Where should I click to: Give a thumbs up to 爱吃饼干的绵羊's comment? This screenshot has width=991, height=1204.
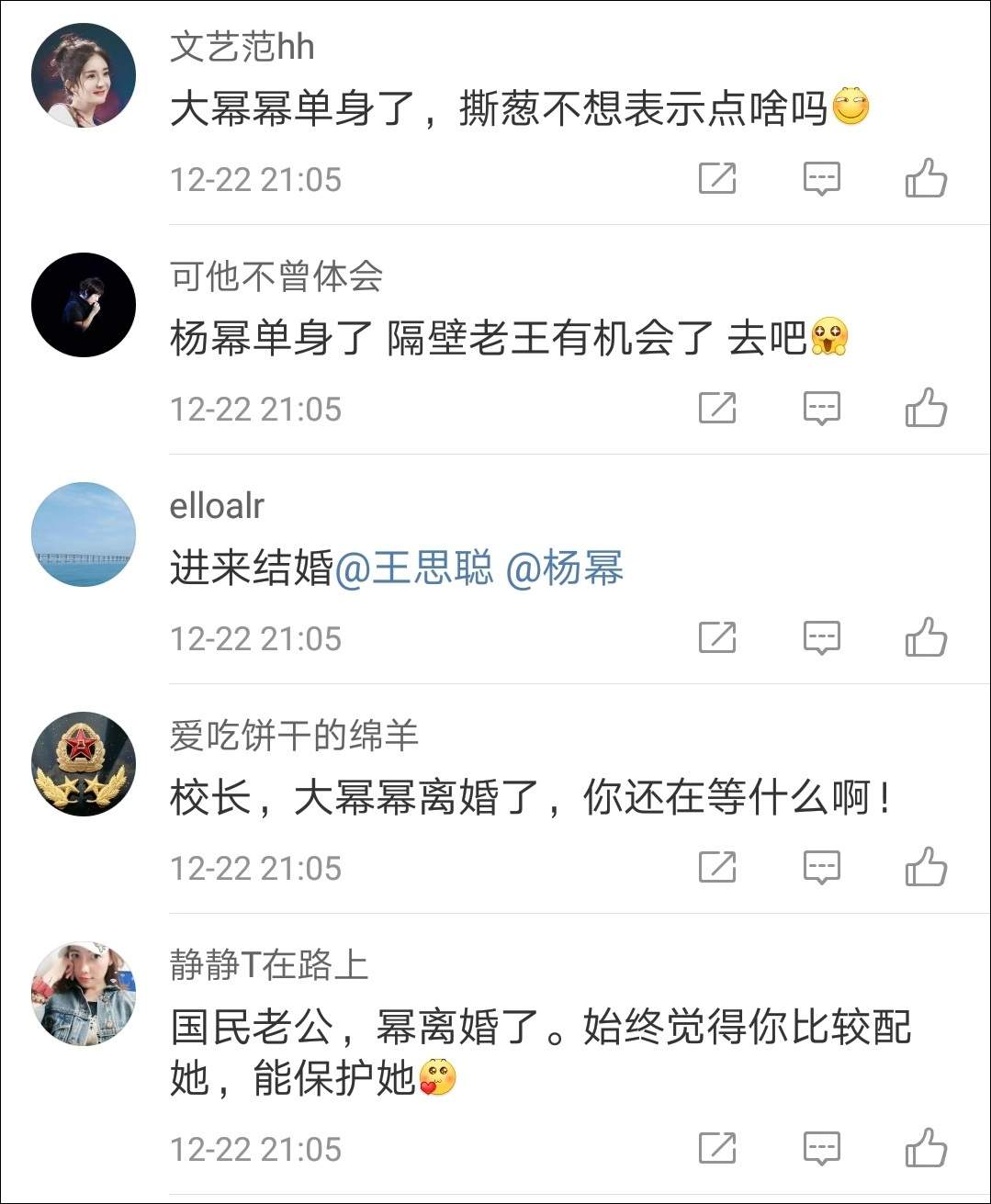926,867
